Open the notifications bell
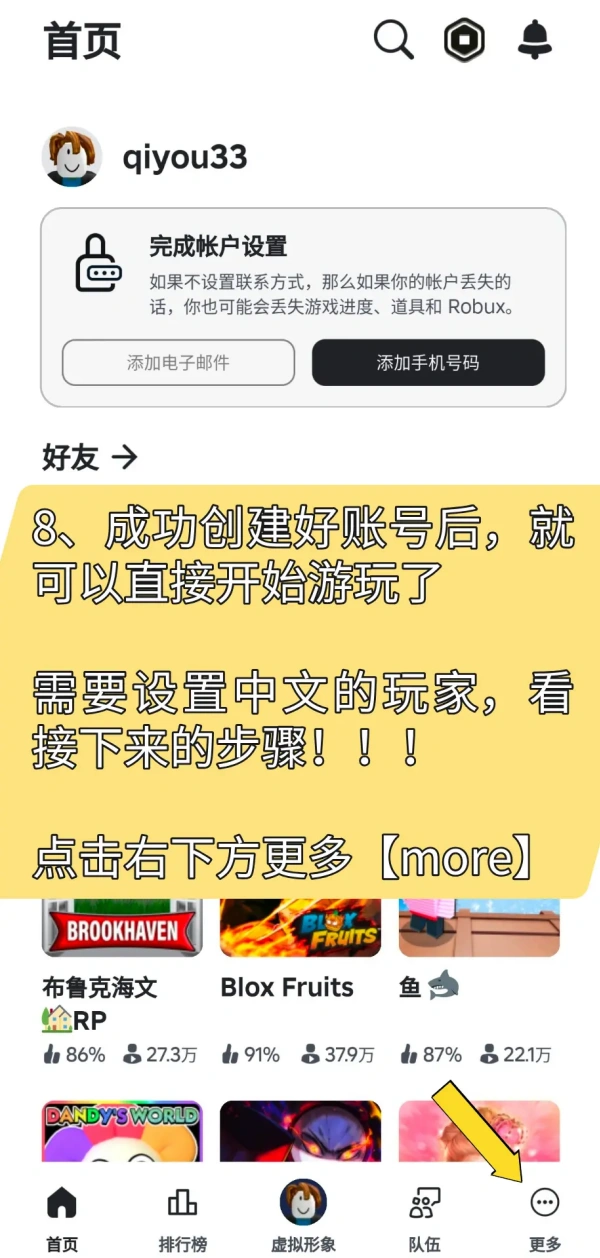 (x=535, y=40)
